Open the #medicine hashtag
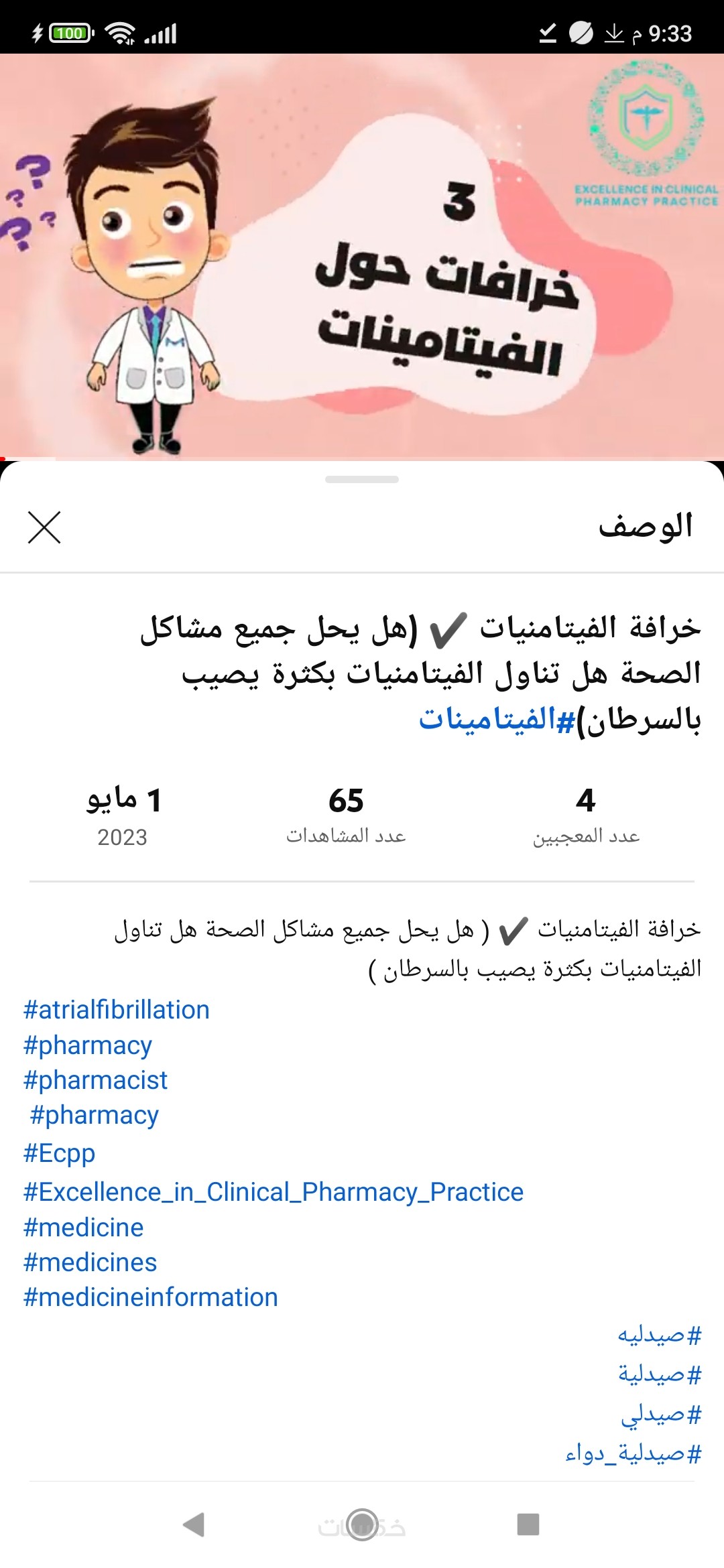 [x=83, y=1228]
